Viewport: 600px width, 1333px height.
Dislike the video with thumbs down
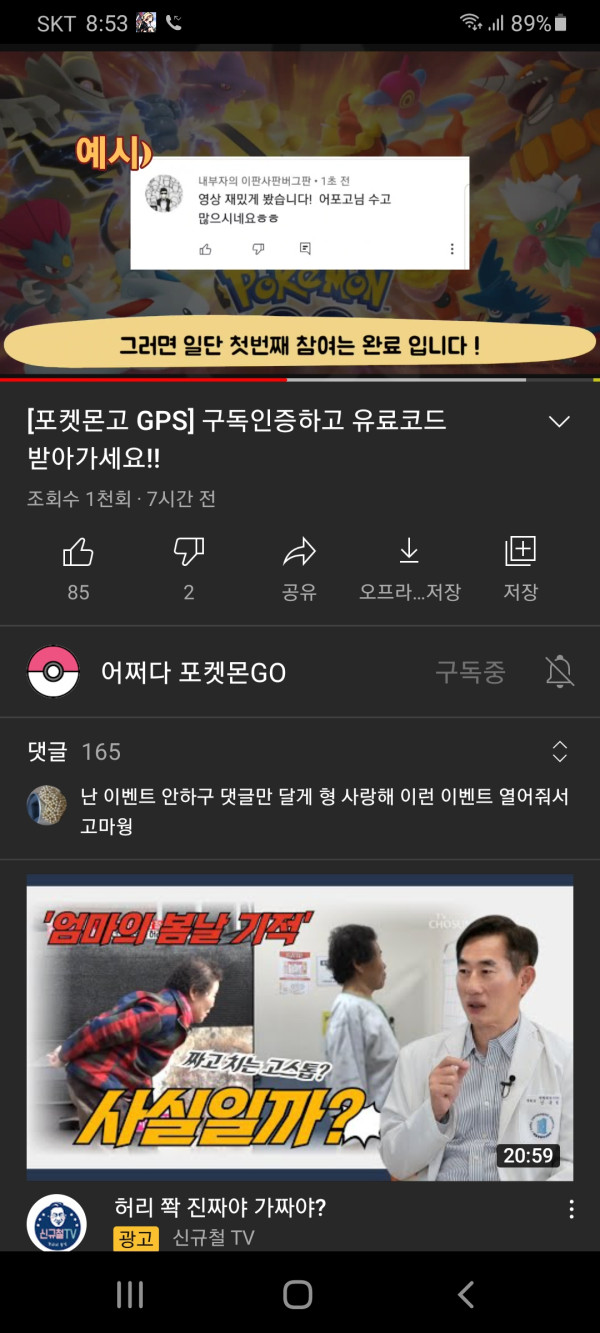[188, 552]
